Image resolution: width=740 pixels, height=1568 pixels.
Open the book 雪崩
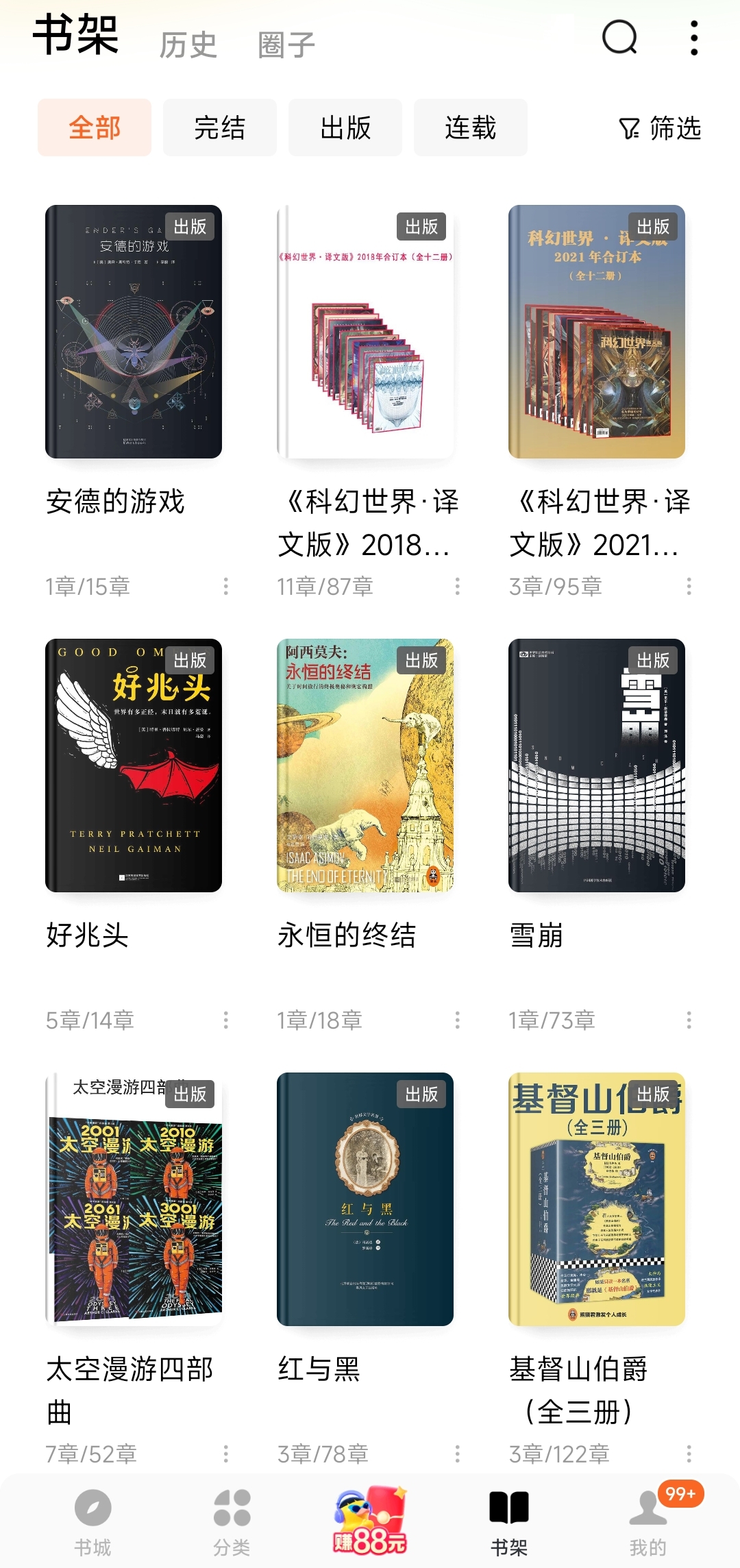[597, 765]
